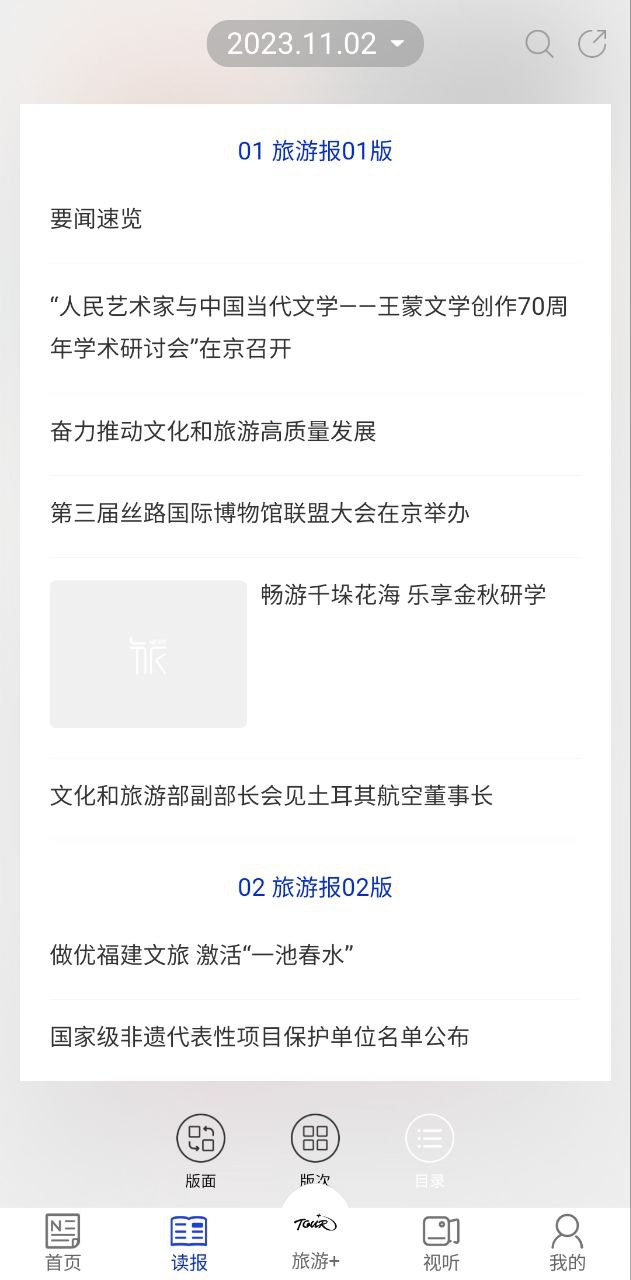Go to the 首页 tab

[63, 1242]
